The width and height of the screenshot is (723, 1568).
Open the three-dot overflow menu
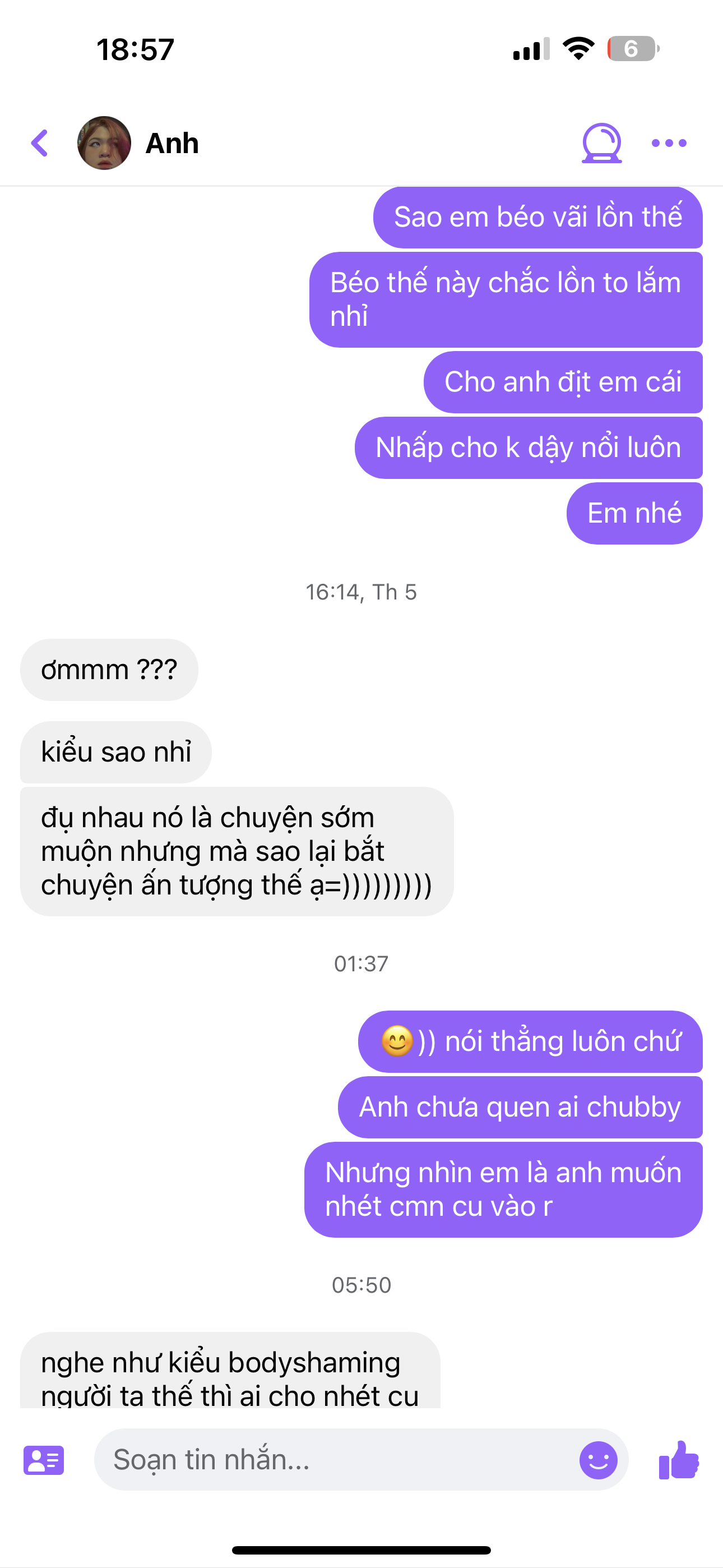click(669, 144)
